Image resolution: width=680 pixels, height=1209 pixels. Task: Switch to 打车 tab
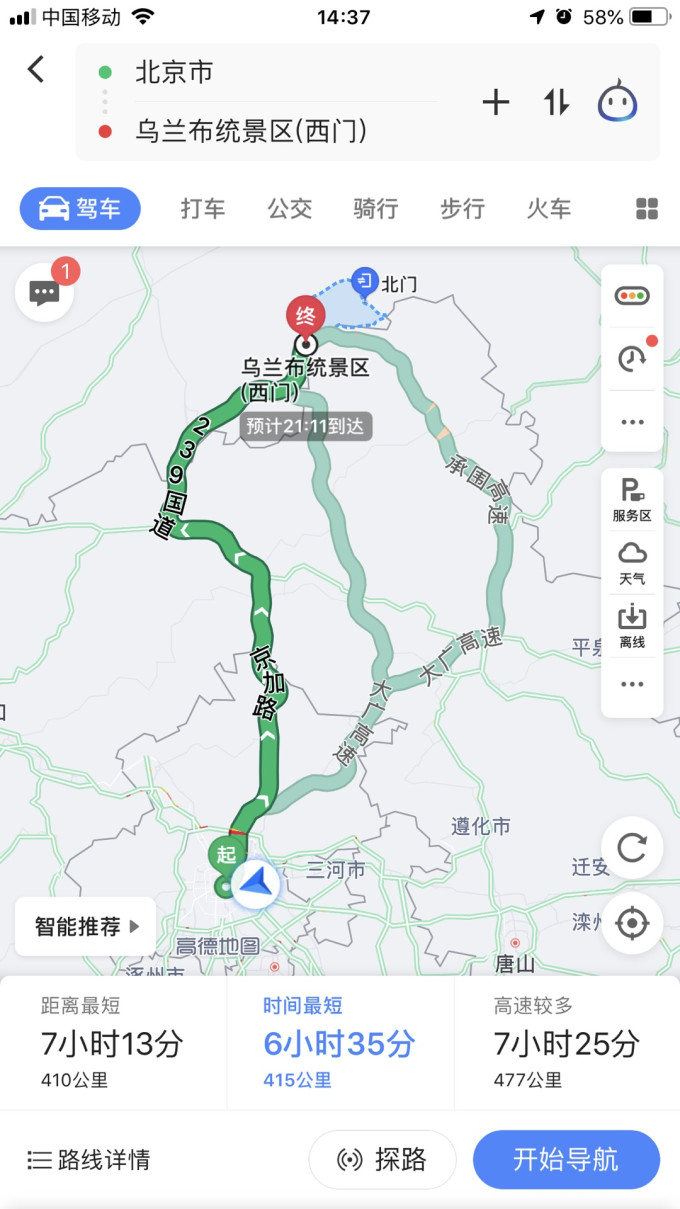pos(203,208)
